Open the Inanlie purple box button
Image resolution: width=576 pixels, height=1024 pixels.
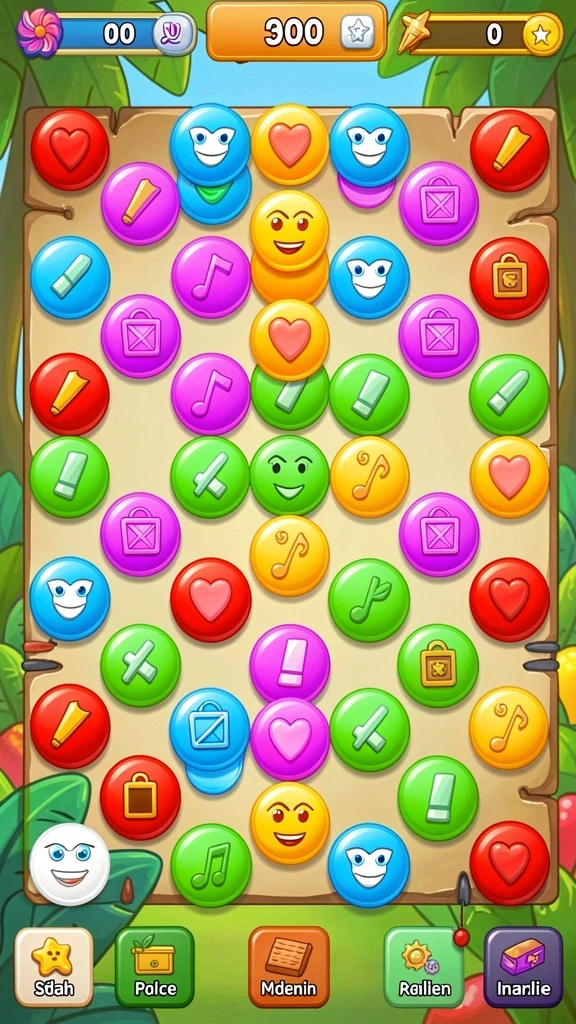(523, 967)
